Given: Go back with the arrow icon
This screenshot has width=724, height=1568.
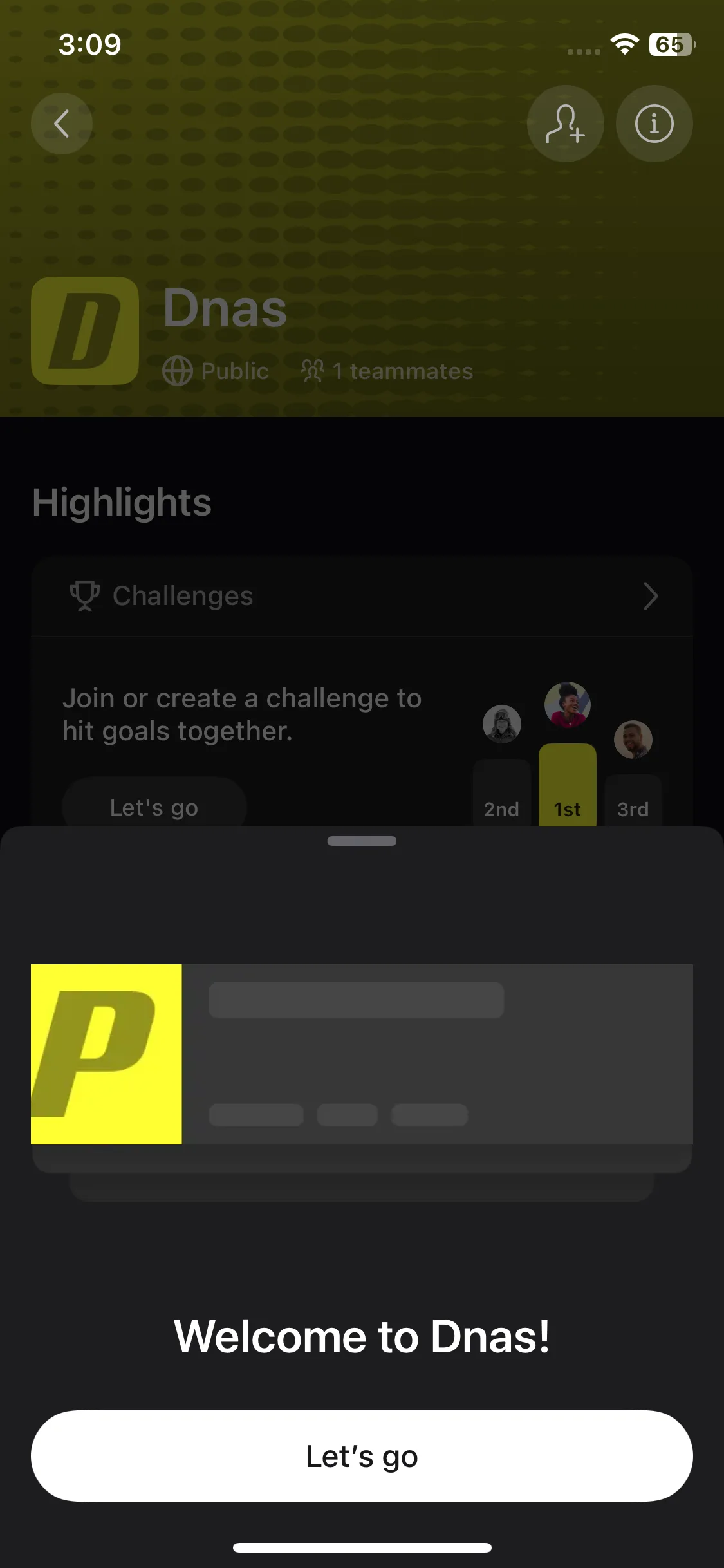Looking at the screenshot, I should click(62, 124).
